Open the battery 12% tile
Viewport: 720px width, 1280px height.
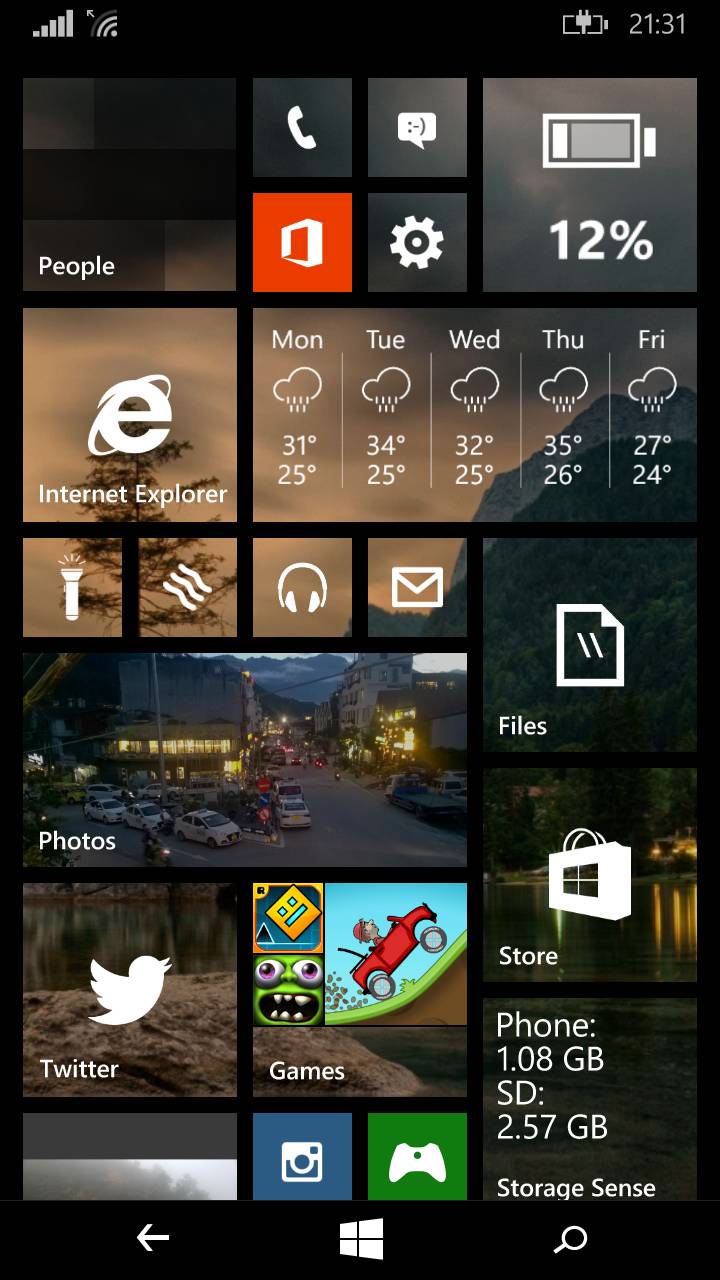[x=590, y=185]
